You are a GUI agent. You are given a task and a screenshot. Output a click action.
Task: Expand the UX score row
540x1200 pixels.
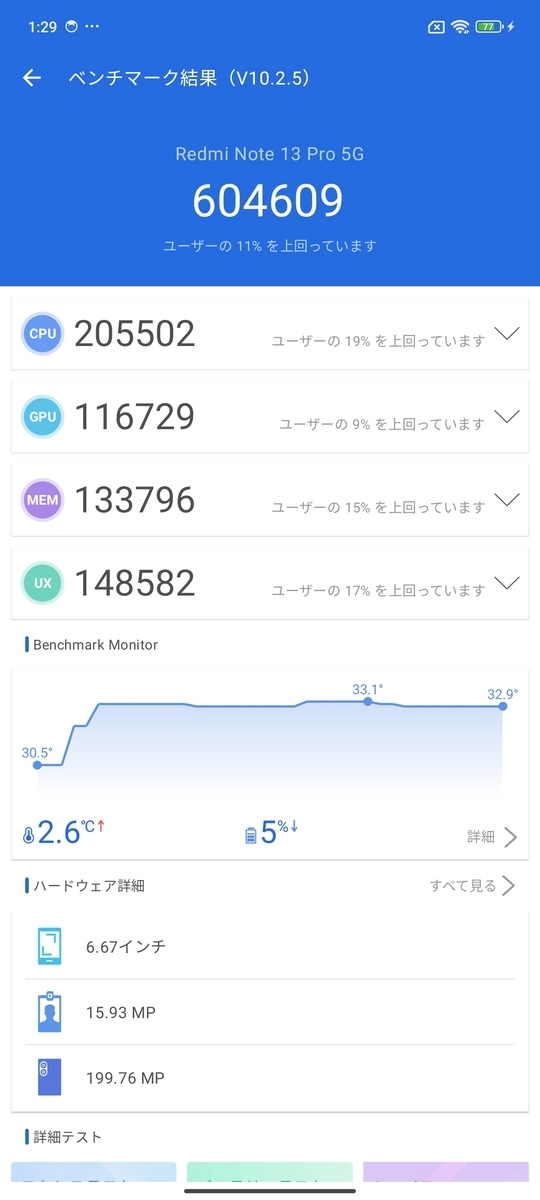tap(507, 583)
